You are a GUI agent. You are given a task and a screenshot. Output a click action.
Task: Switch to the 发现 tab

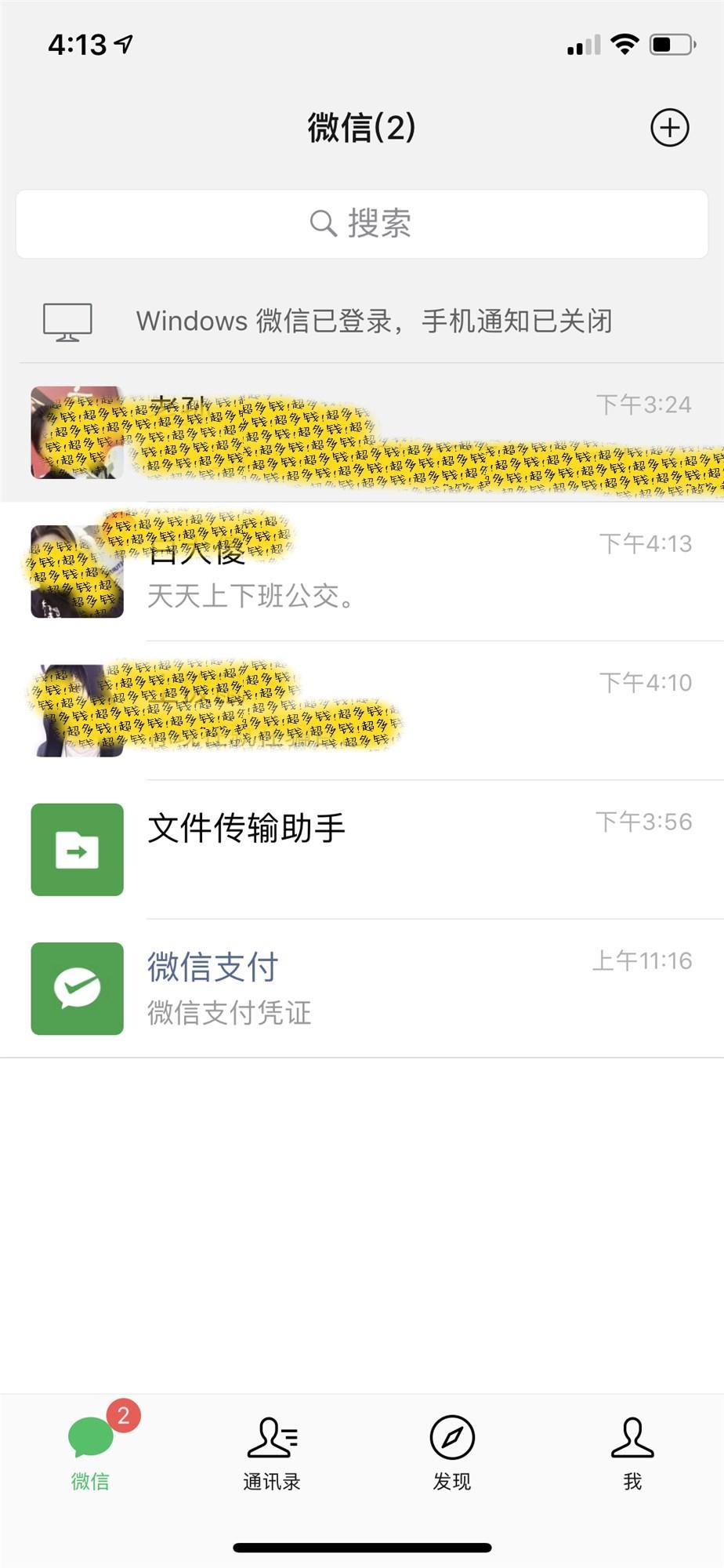tap(452, 1452)
